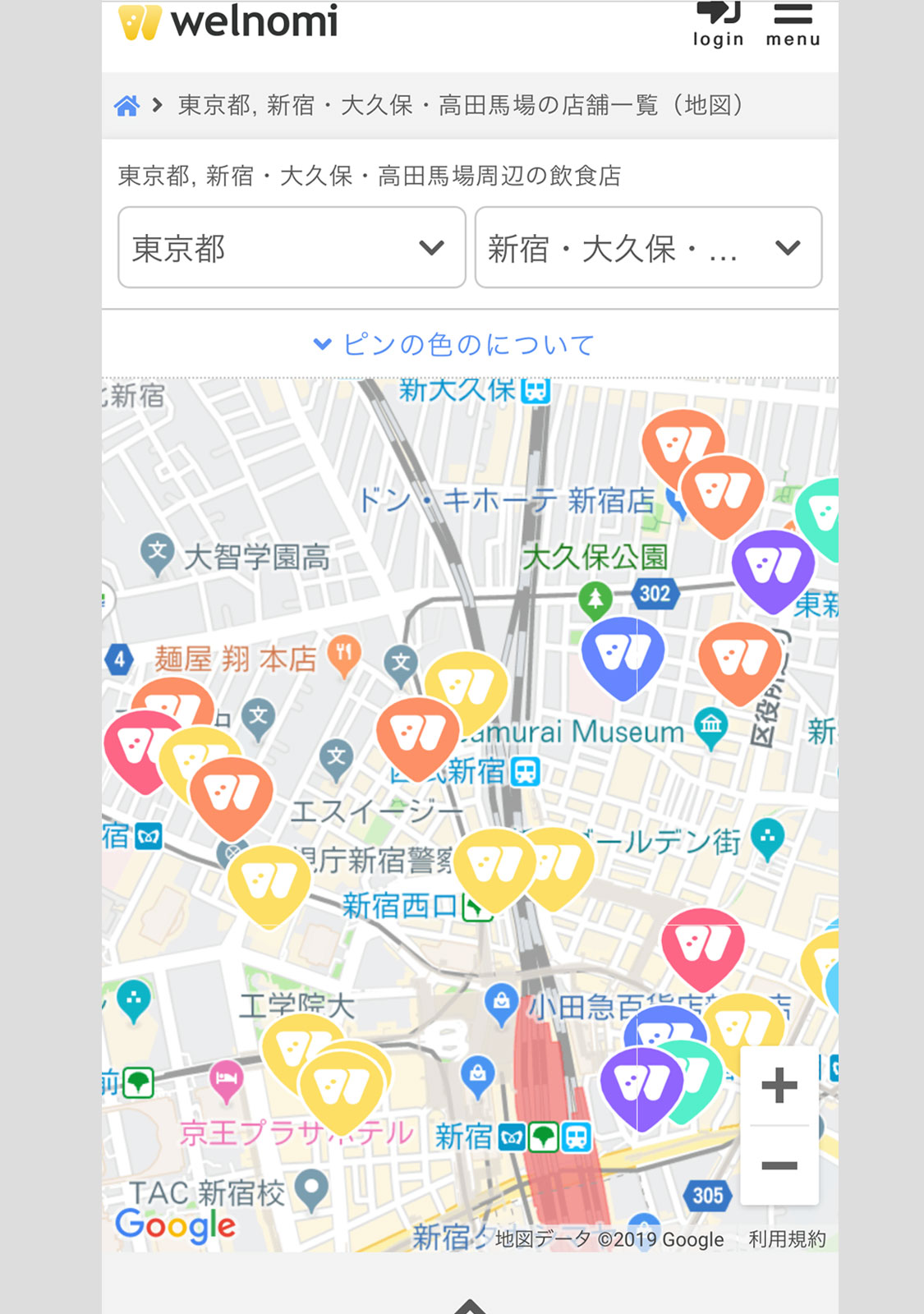Zoom out on the map
924x1314 pixels.
[779, 1165]
